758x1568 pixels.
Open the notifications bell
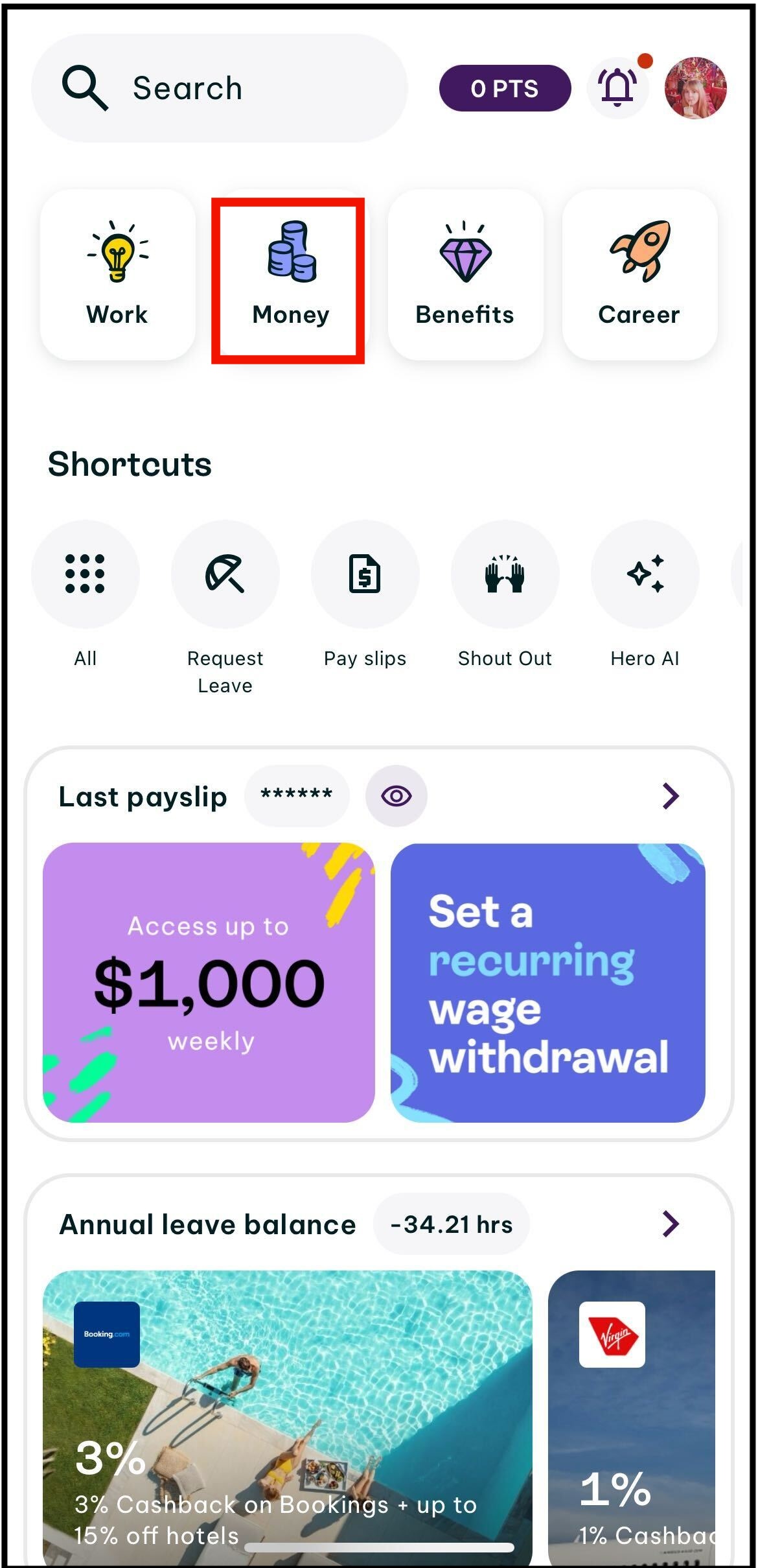pyautogui.click(x=617, y=87)
